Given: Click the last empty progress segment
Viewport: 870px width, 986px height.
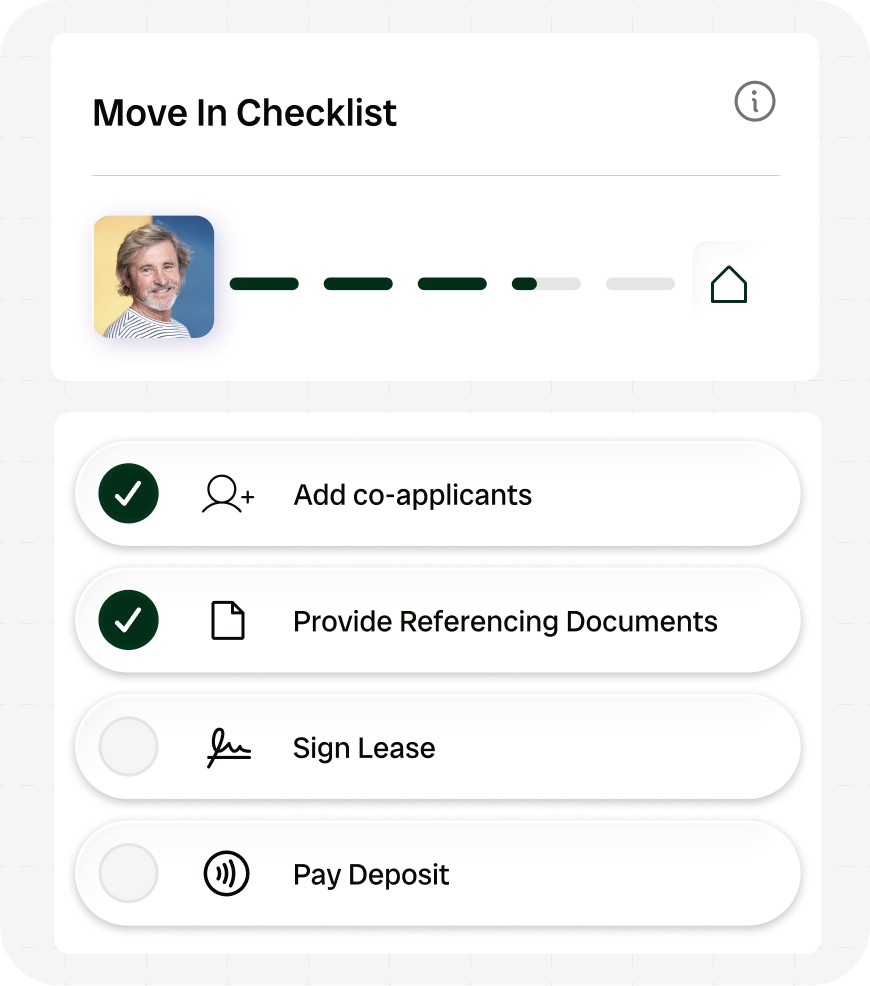Looking at the screenshot, I should click(x=639, y=283).
